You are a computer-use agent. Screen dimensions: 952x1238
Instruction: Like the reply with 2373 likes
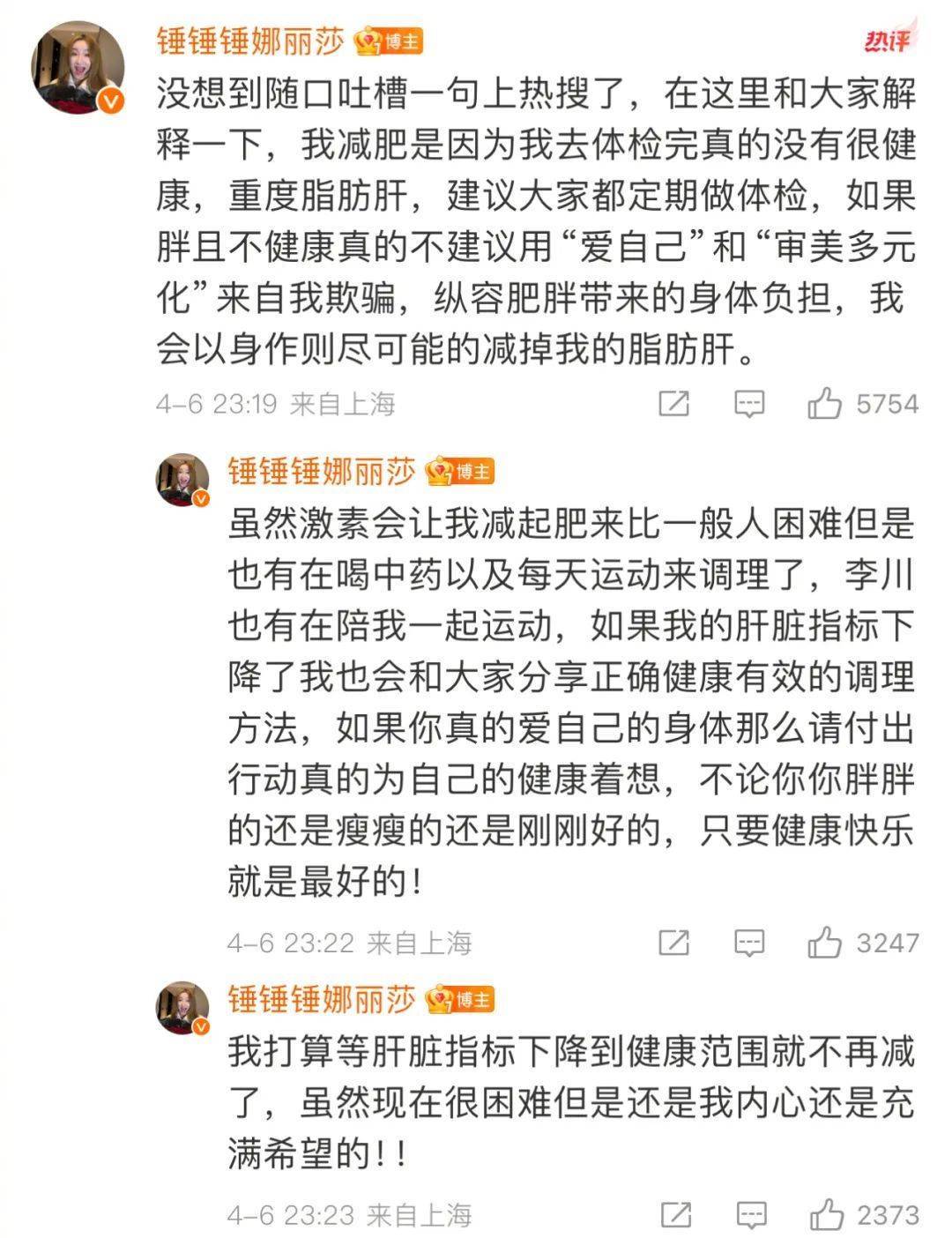click(x=825, y=1214)
